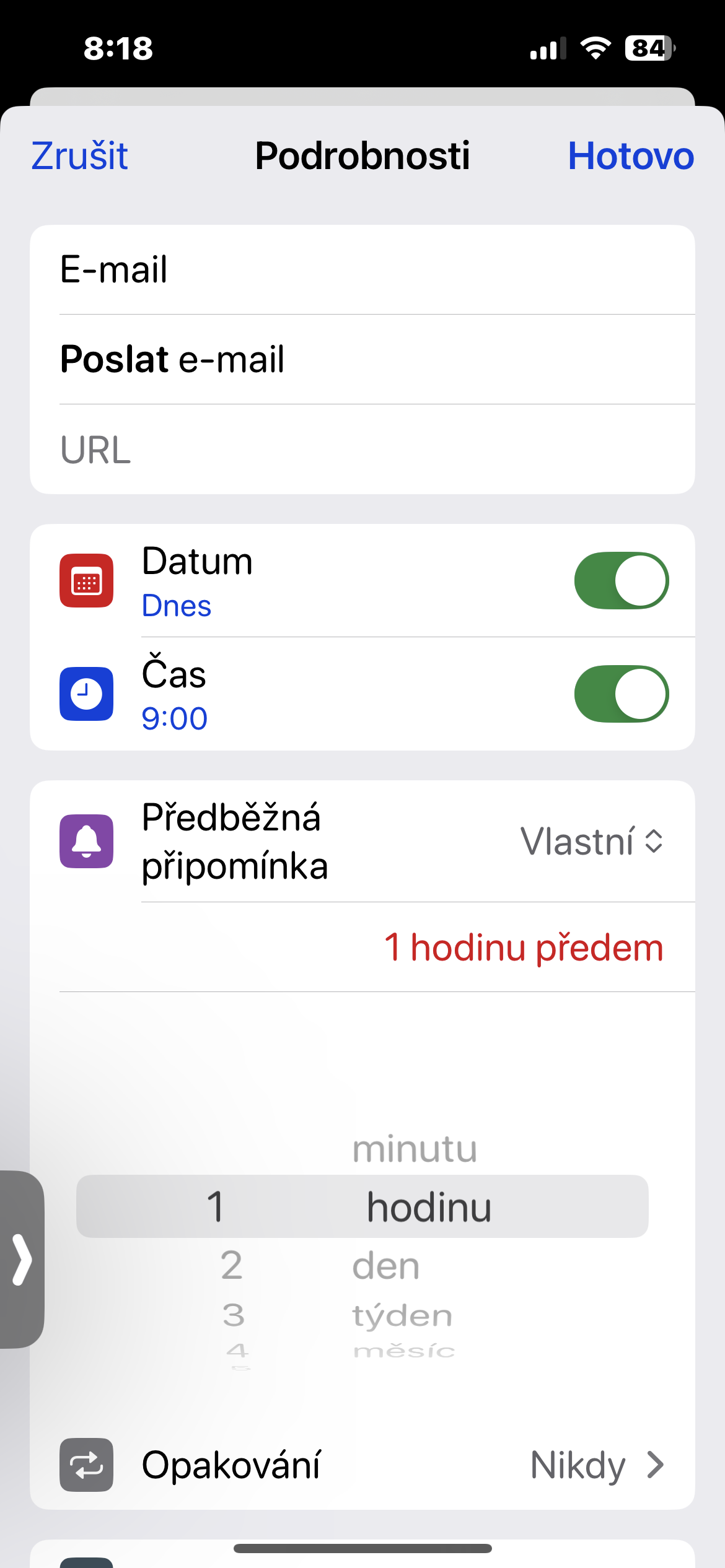Choose den in the unit picker
The image size is (725, 1568).
pos(385,1266)
